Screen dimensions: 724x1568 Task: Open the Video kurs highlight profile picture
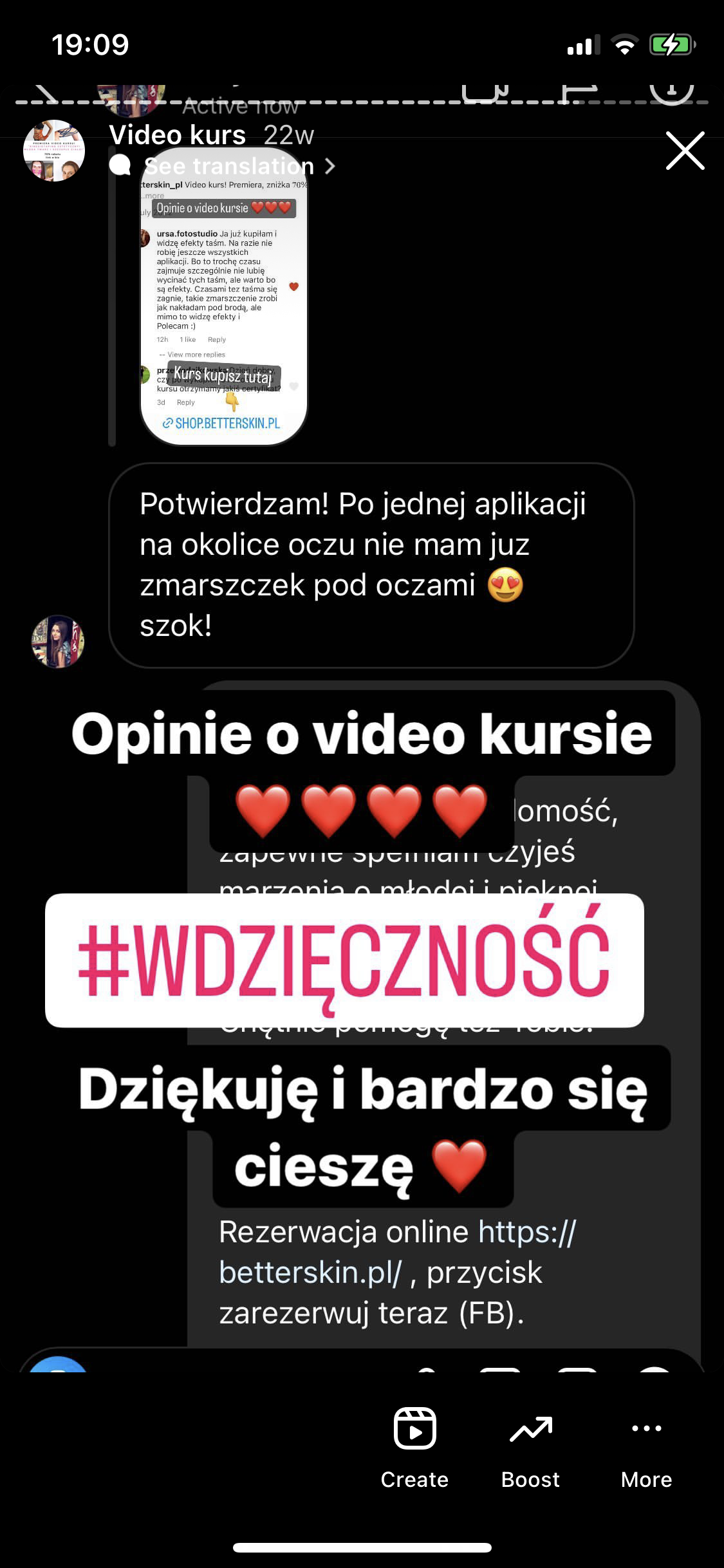coord(54,151)
